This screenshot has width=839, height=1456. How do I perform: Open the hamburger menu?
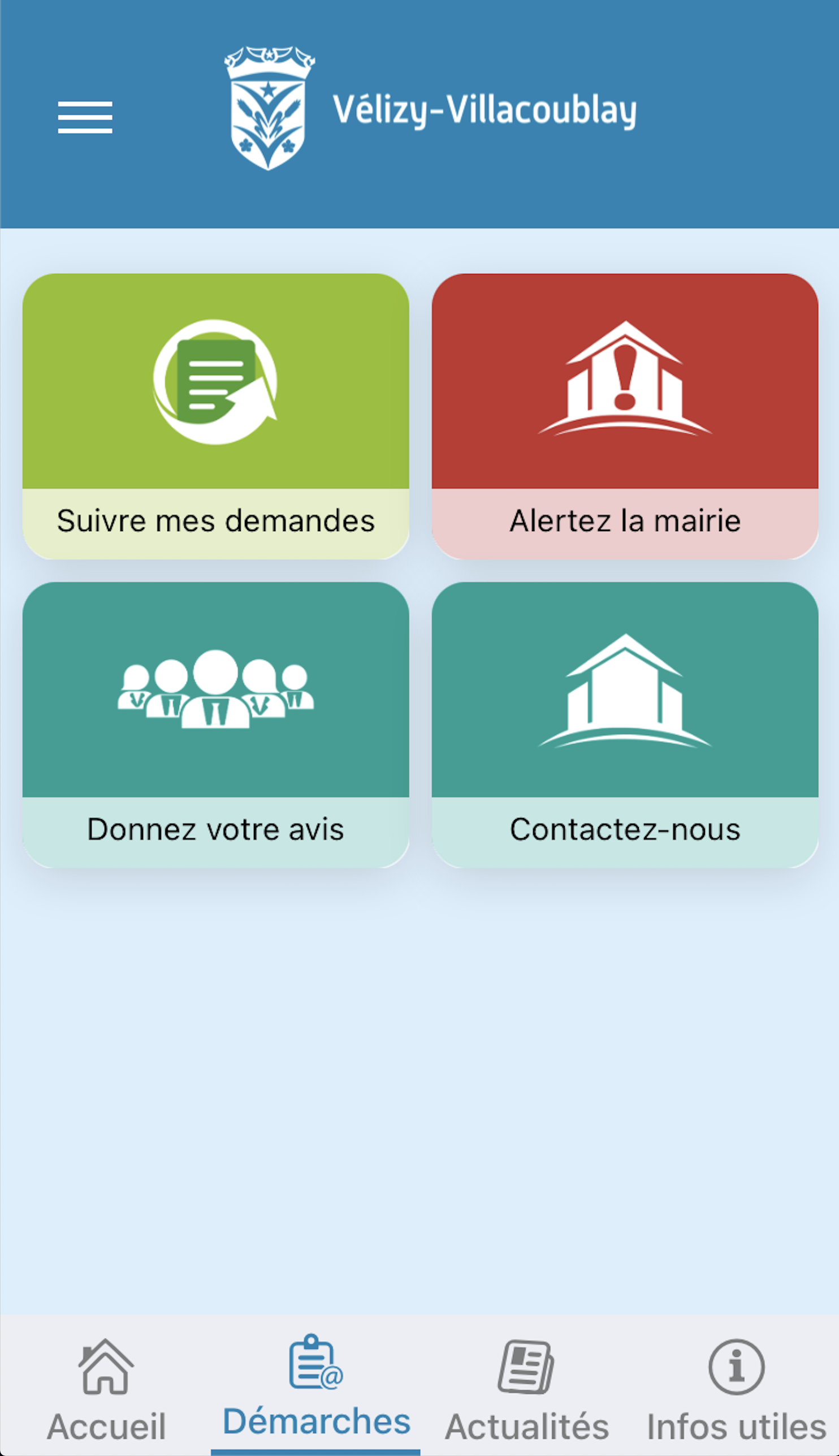pos(85,117)
